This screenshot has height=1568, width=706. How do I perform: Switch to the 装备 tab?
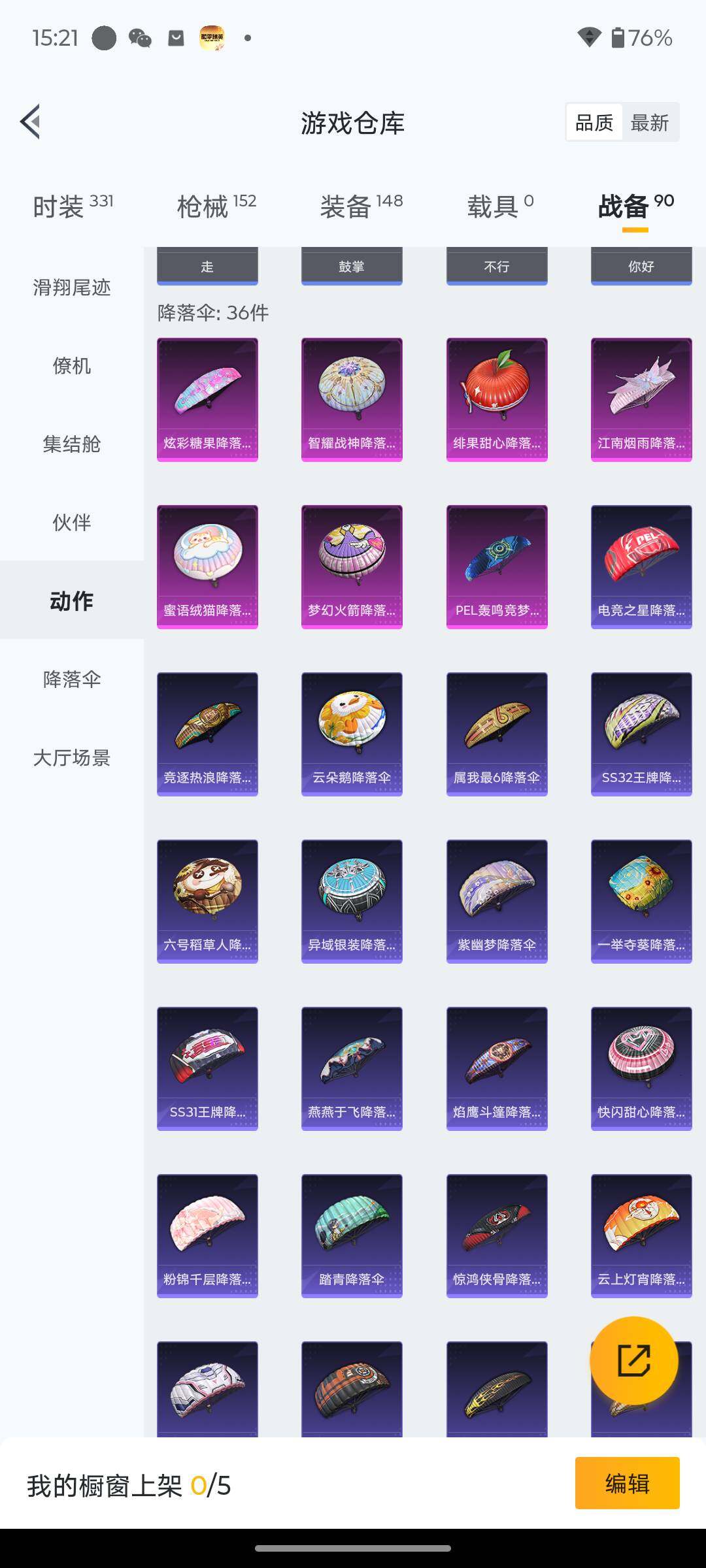pos(361,206)
